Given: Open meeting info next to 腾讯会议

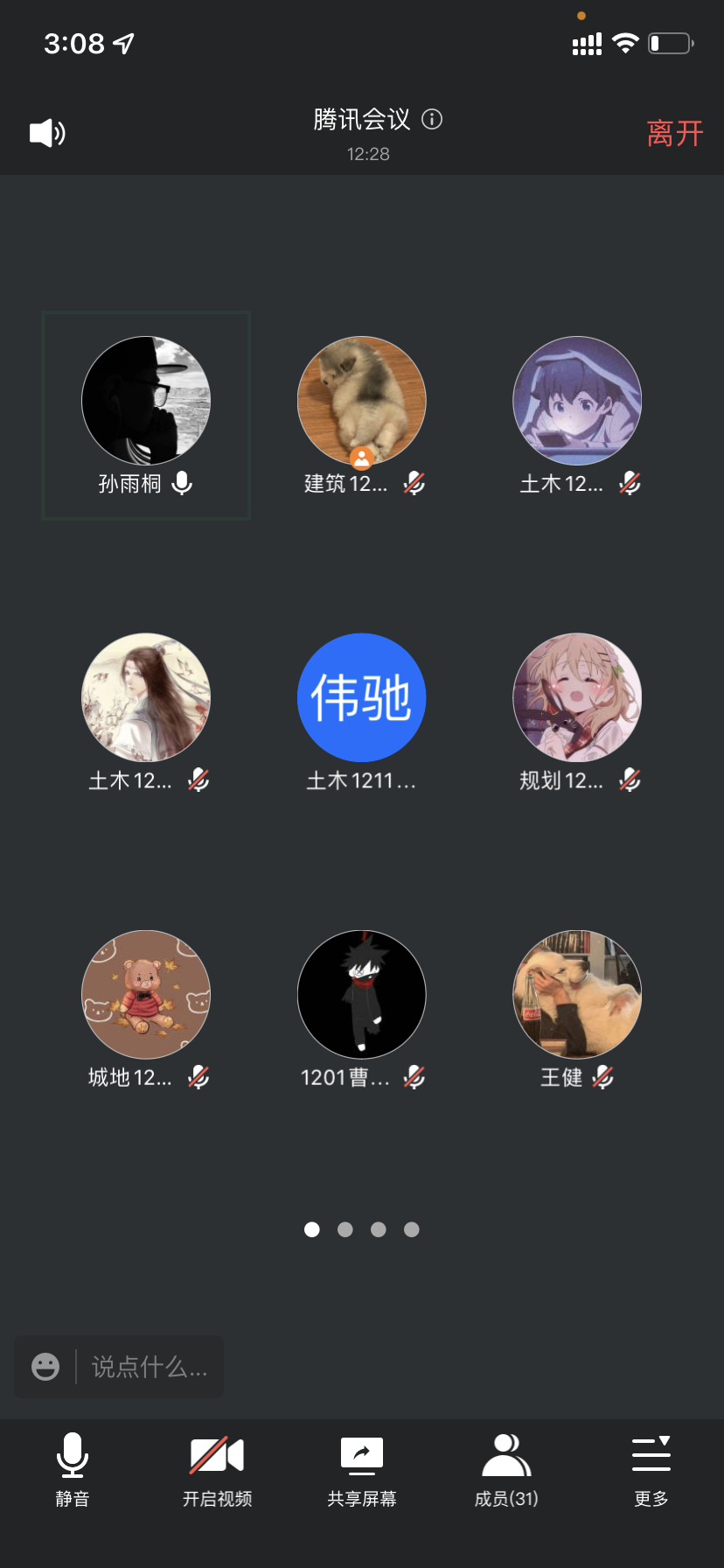Looking at the screenshot, I should point(432,119).
